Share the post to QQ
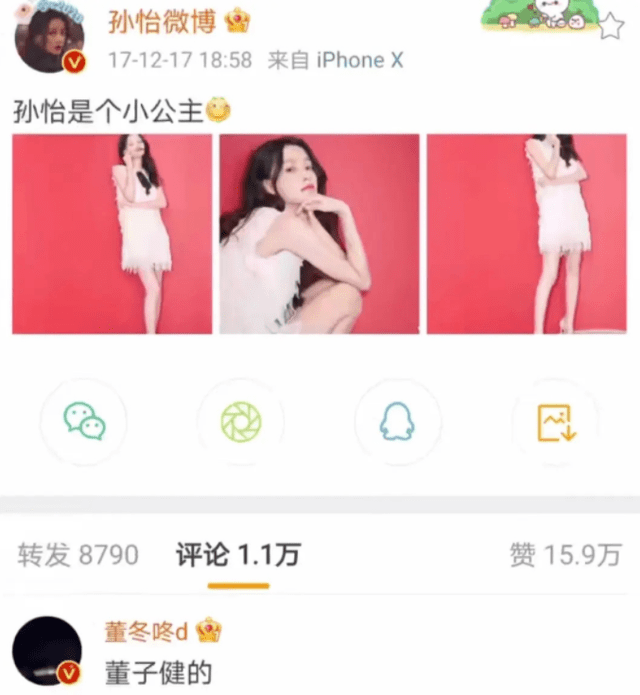Image resolution: width=640 pixels, height=695 pixels. [x=397, y=422]
